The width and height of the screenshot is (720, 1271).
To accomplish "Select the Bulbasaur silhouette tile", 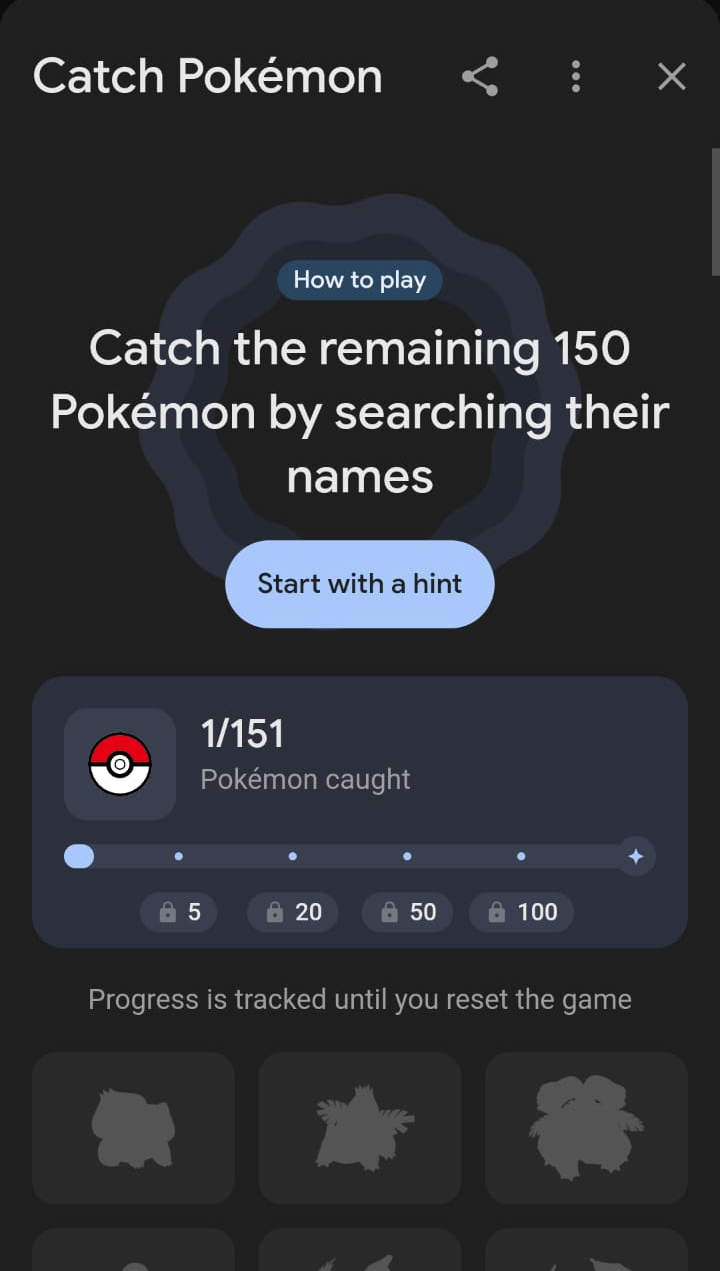I will [x=133, y=1128].
